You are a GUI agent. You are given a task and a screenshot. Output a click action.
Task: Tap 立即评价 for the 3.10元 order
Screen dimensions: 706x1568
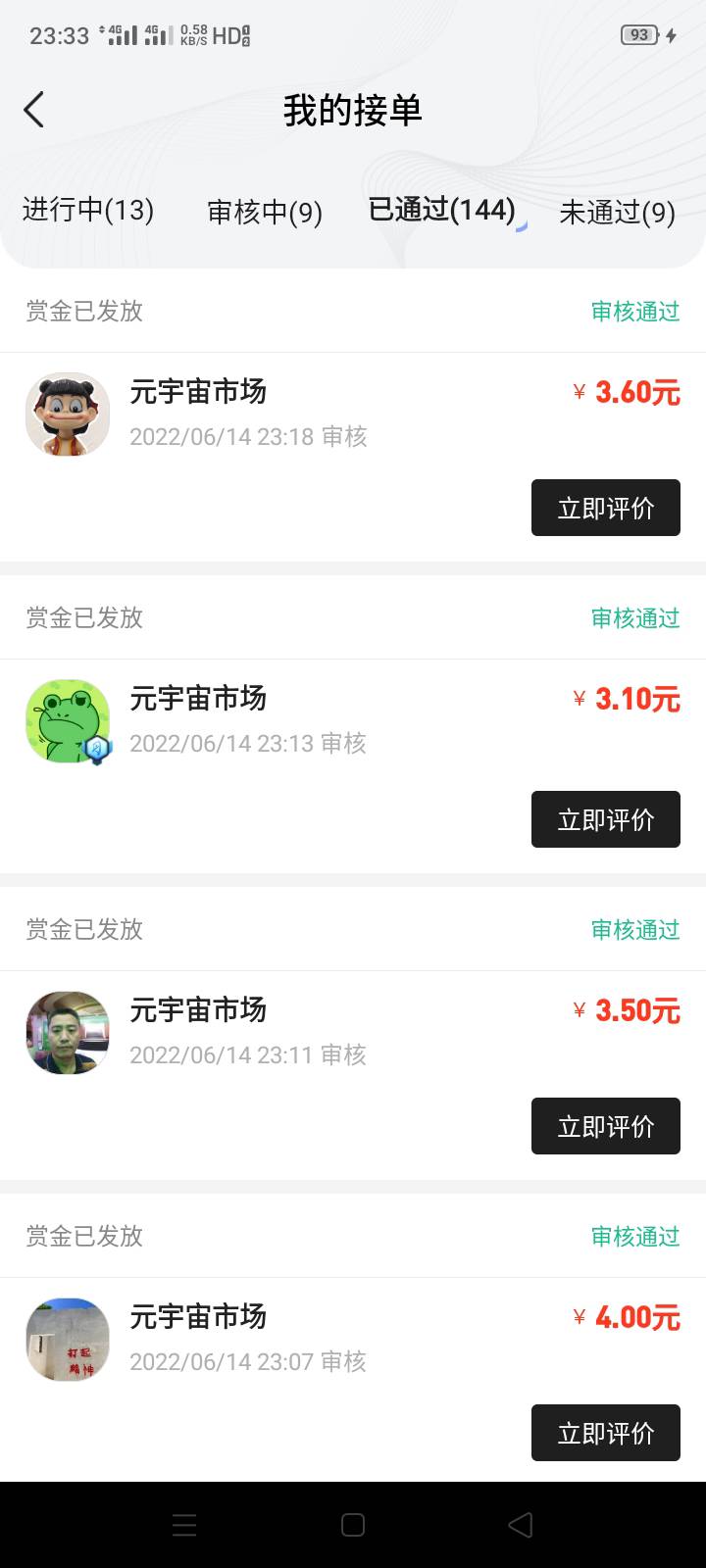click(x=605, y=819)
